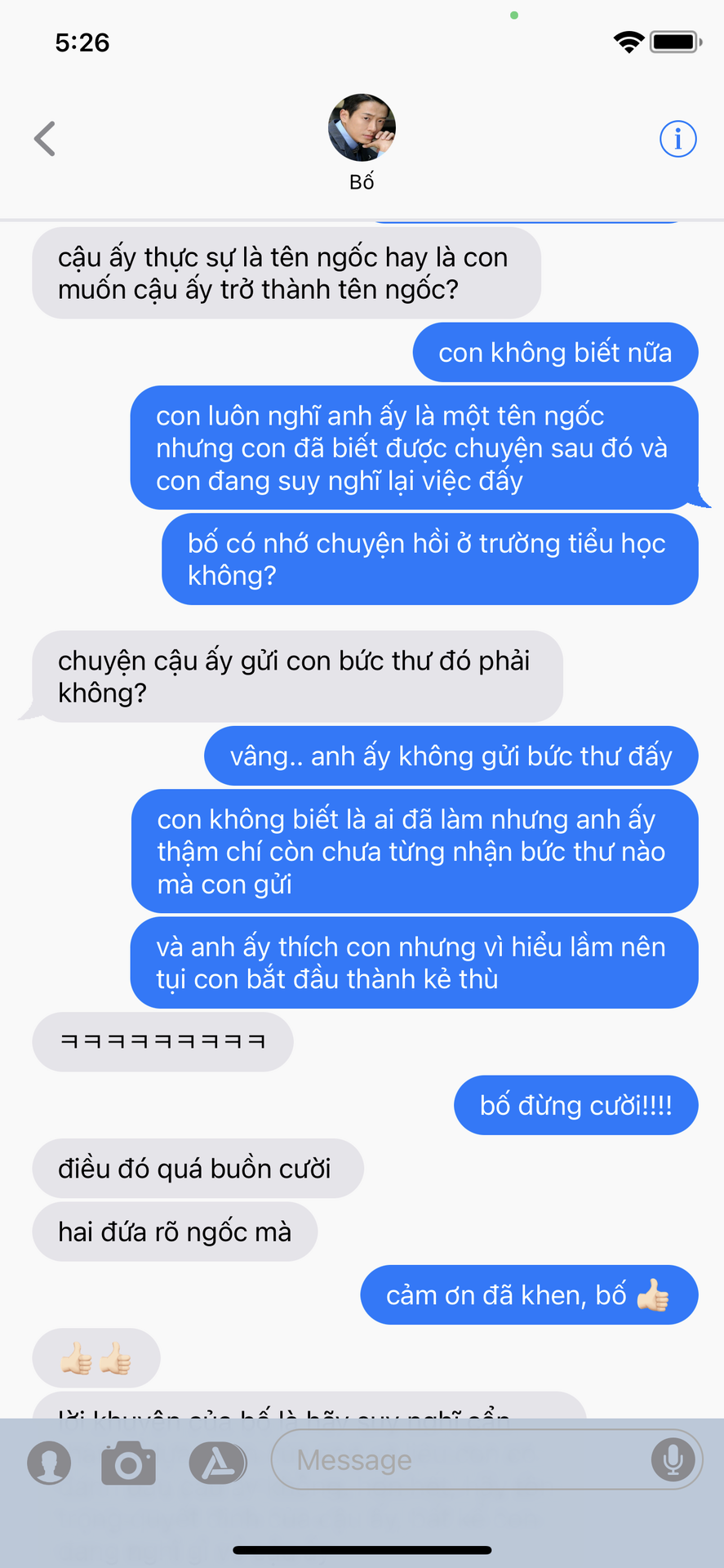Open the camera to send a photo

point(128,1462)
